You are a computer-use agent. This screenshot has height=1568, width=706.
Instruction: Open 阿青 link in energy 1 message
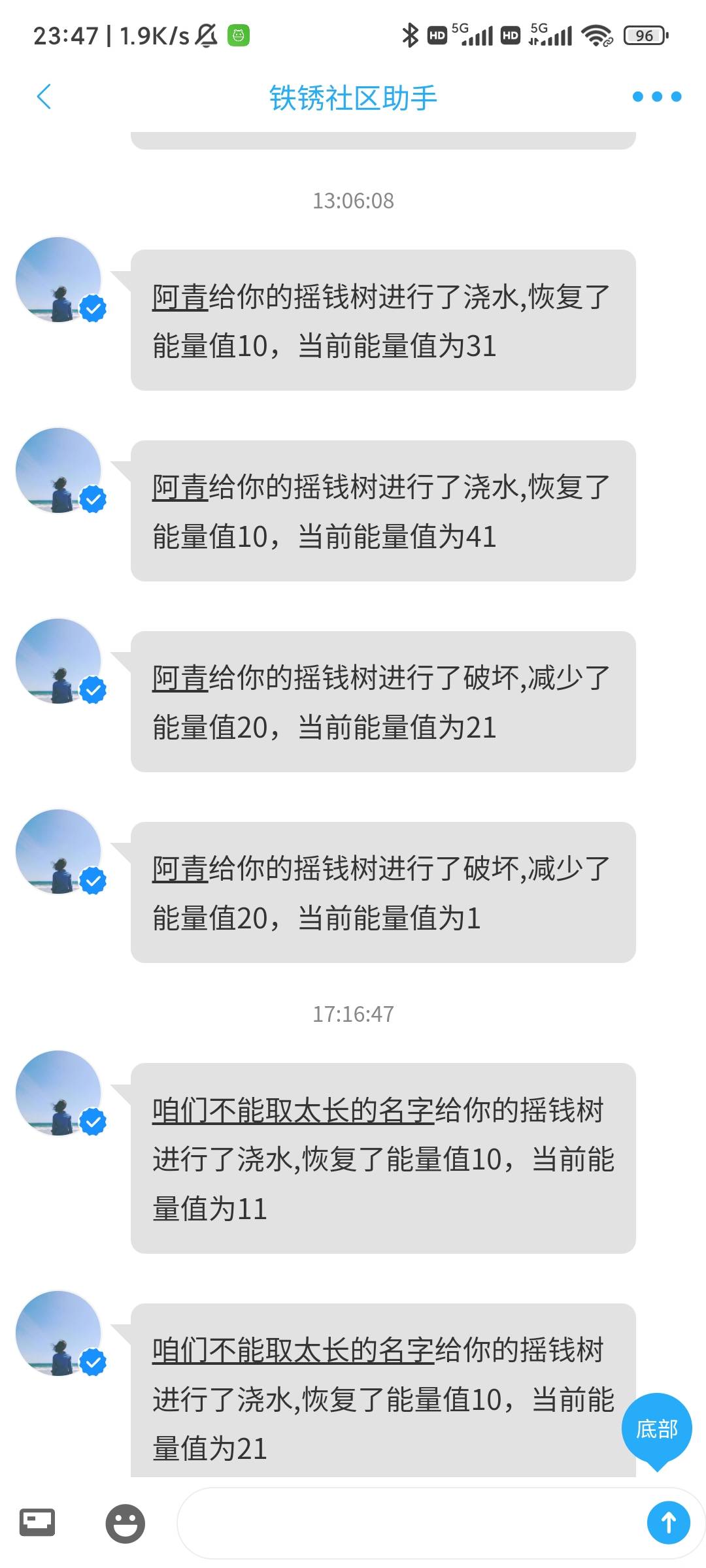point(180,870)
